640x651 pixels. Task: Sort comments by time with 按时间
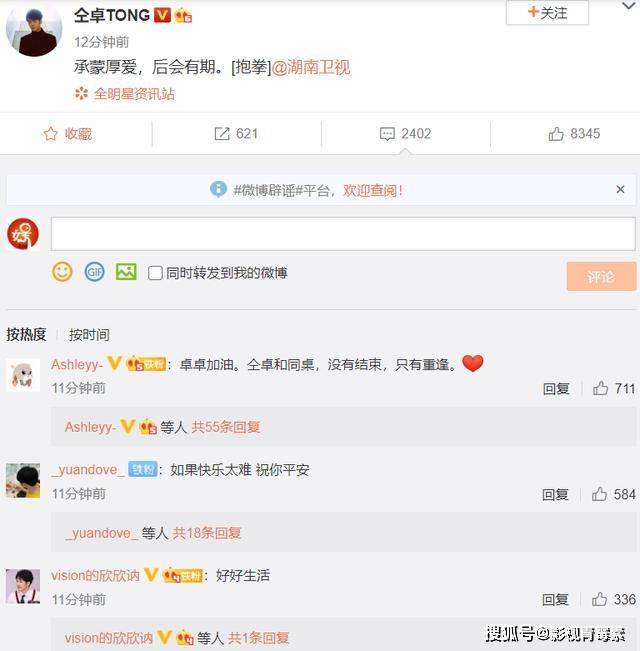pyautogui.click(x=89, y=335)
